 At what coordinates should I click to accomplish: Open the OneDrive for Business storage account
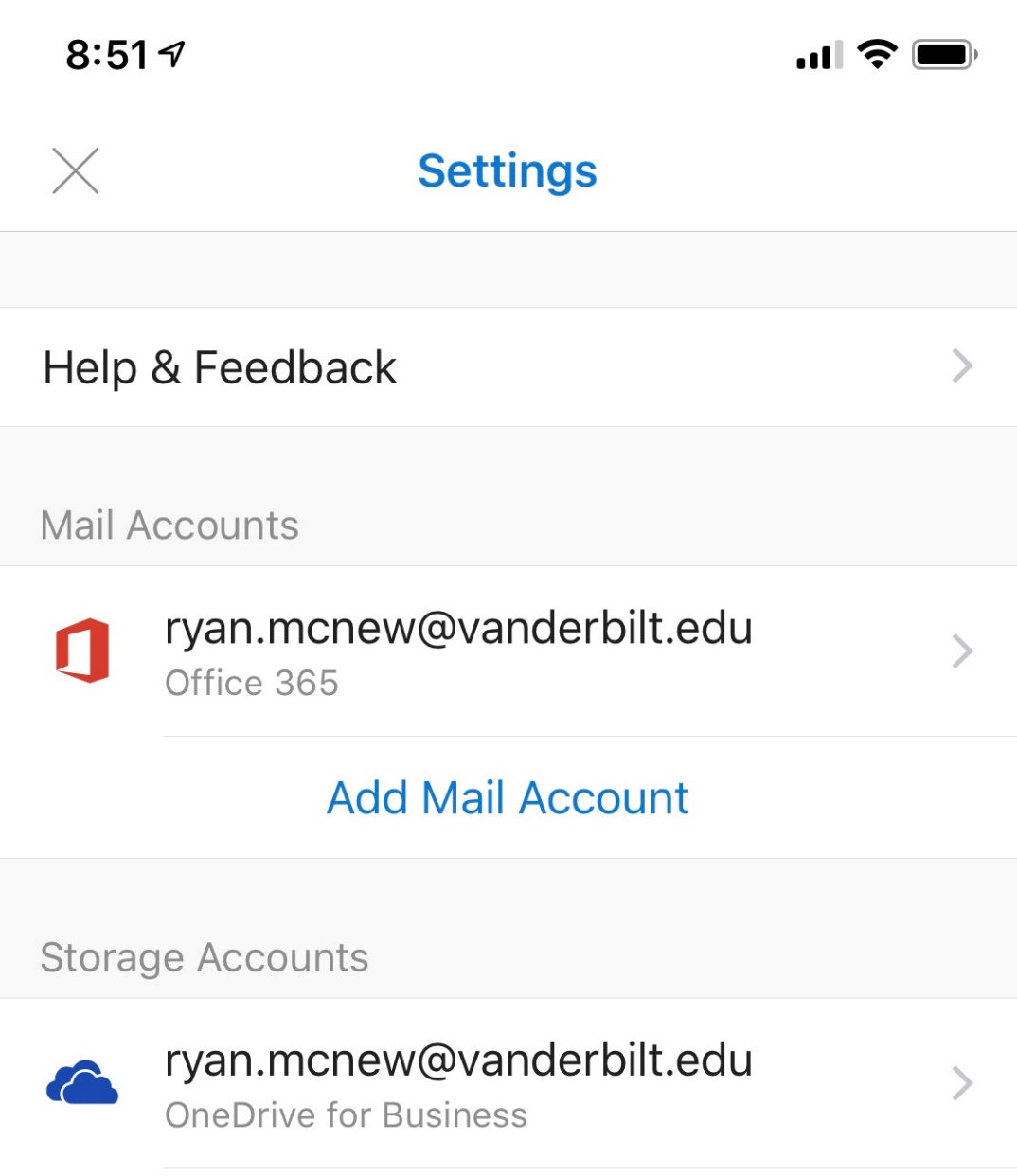tap(508, 1083)
